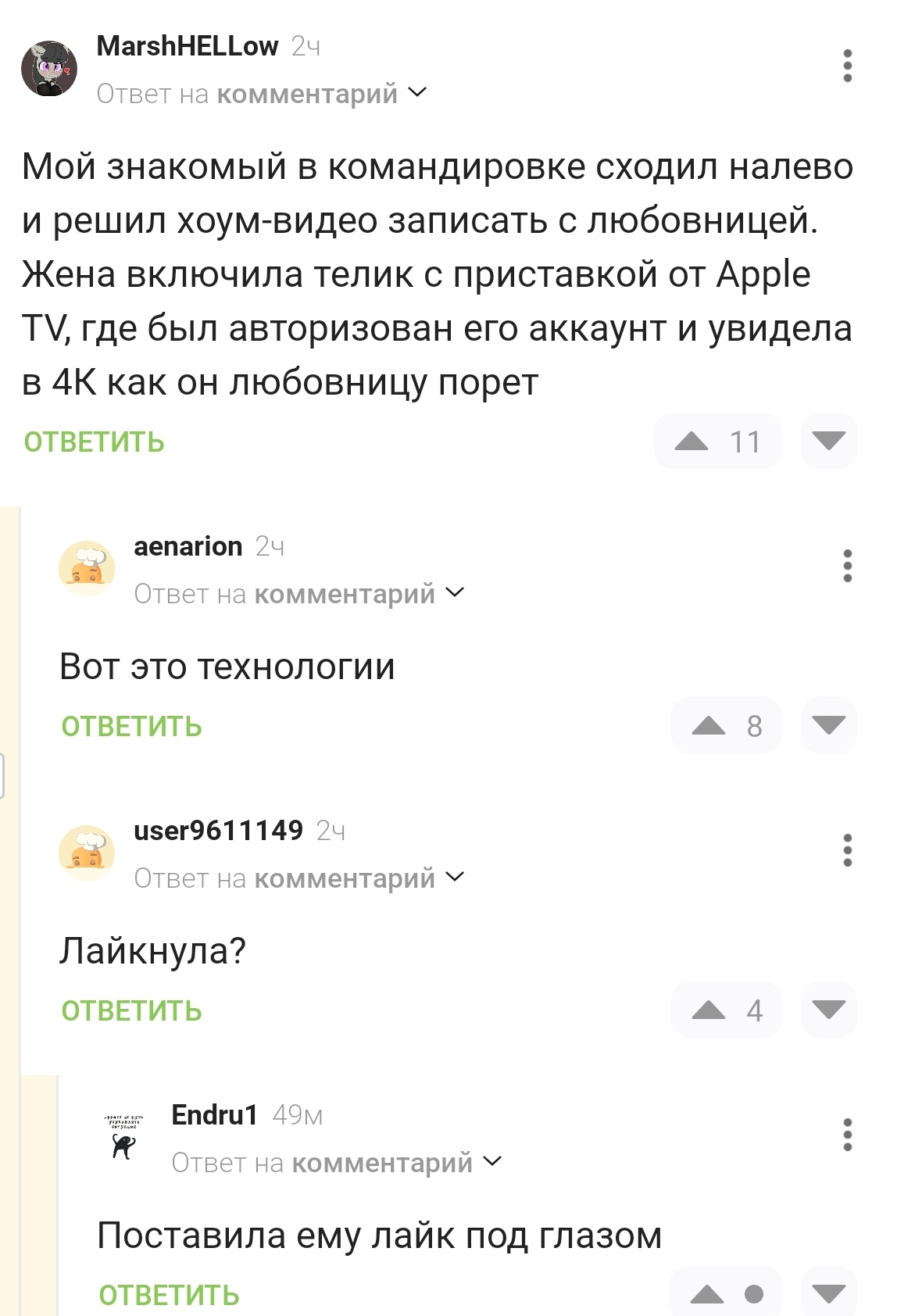Open MarshHELLow's profile avatar
Screen dimensions: 897x1316
[x=49, y=70]
